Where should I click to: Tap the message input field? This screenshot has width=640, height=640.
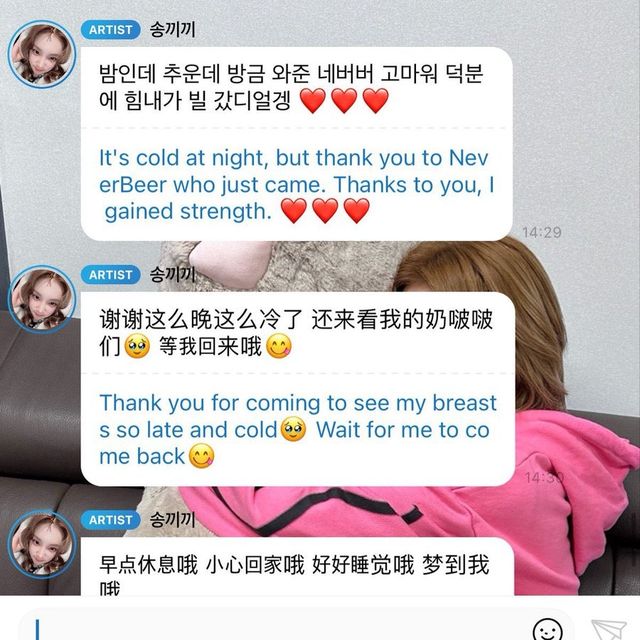click(x=270, y=628)
